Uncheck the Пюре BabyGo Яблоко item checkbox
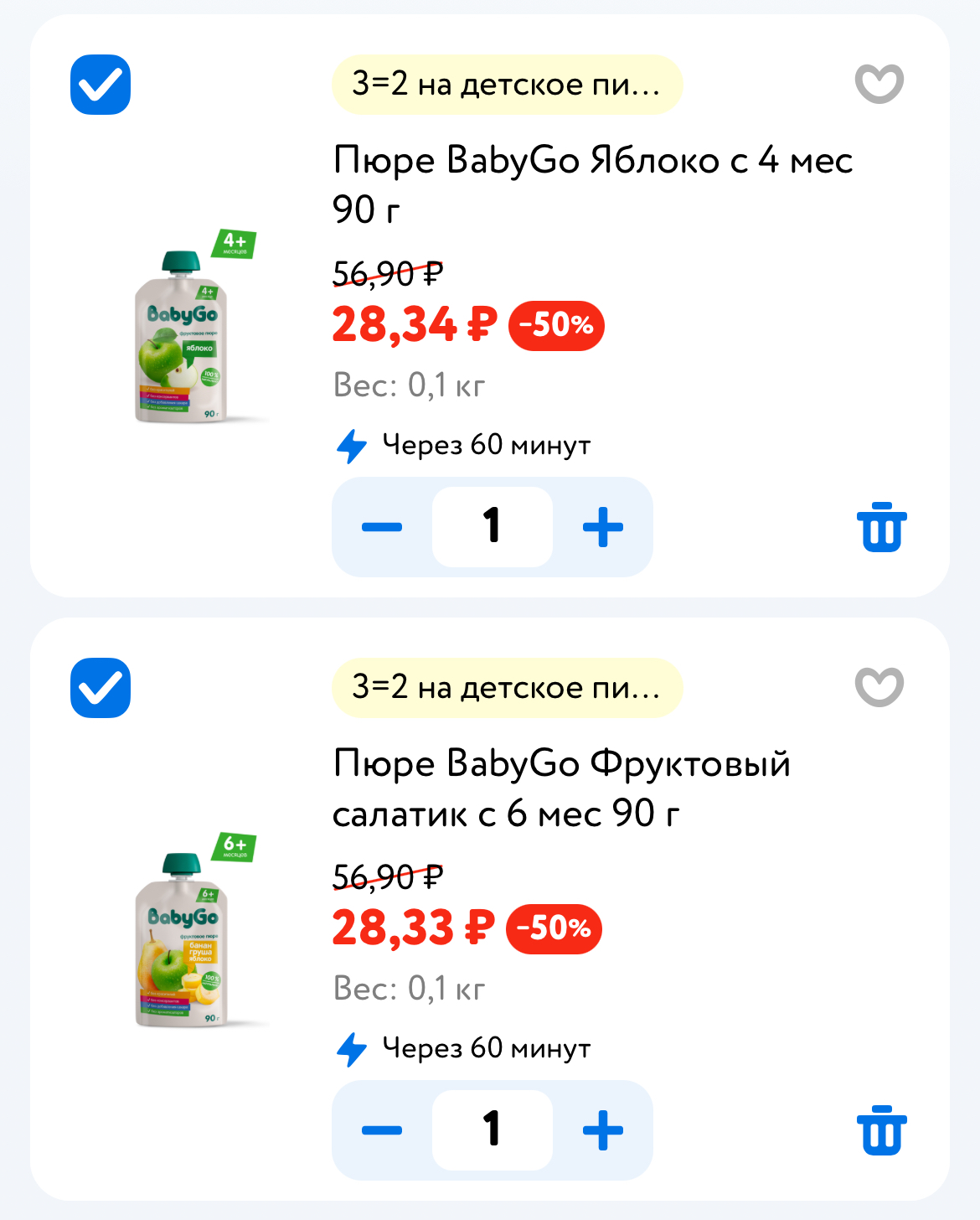Viewport: 980px width, 1220px height. click(101, 85)
